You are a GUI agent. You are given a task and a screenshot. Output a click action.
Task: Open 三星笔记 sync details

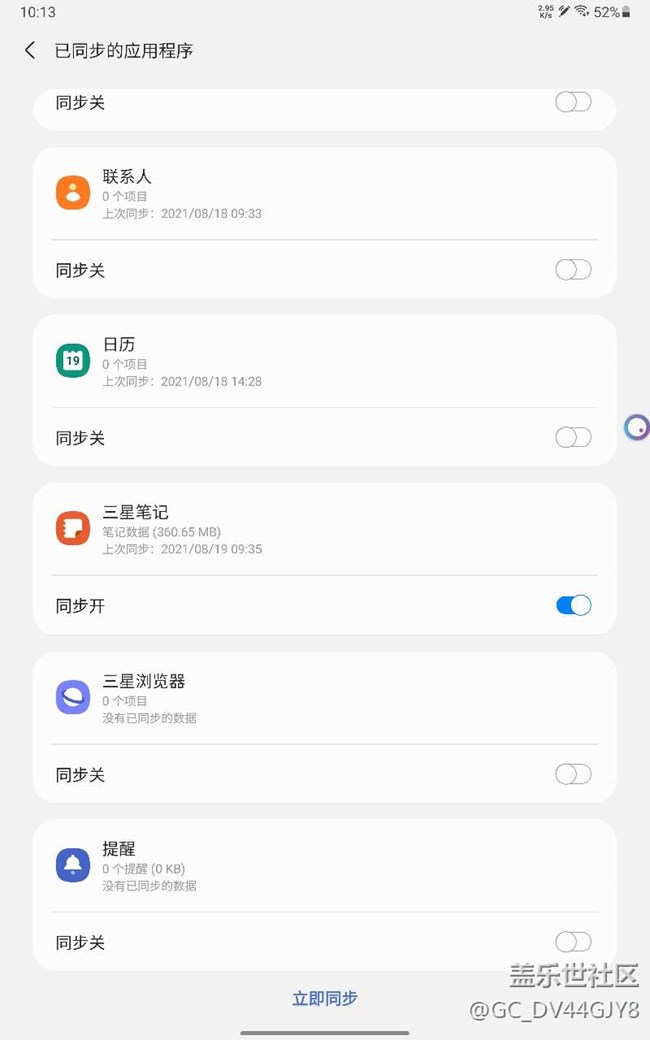pos(324,529)
